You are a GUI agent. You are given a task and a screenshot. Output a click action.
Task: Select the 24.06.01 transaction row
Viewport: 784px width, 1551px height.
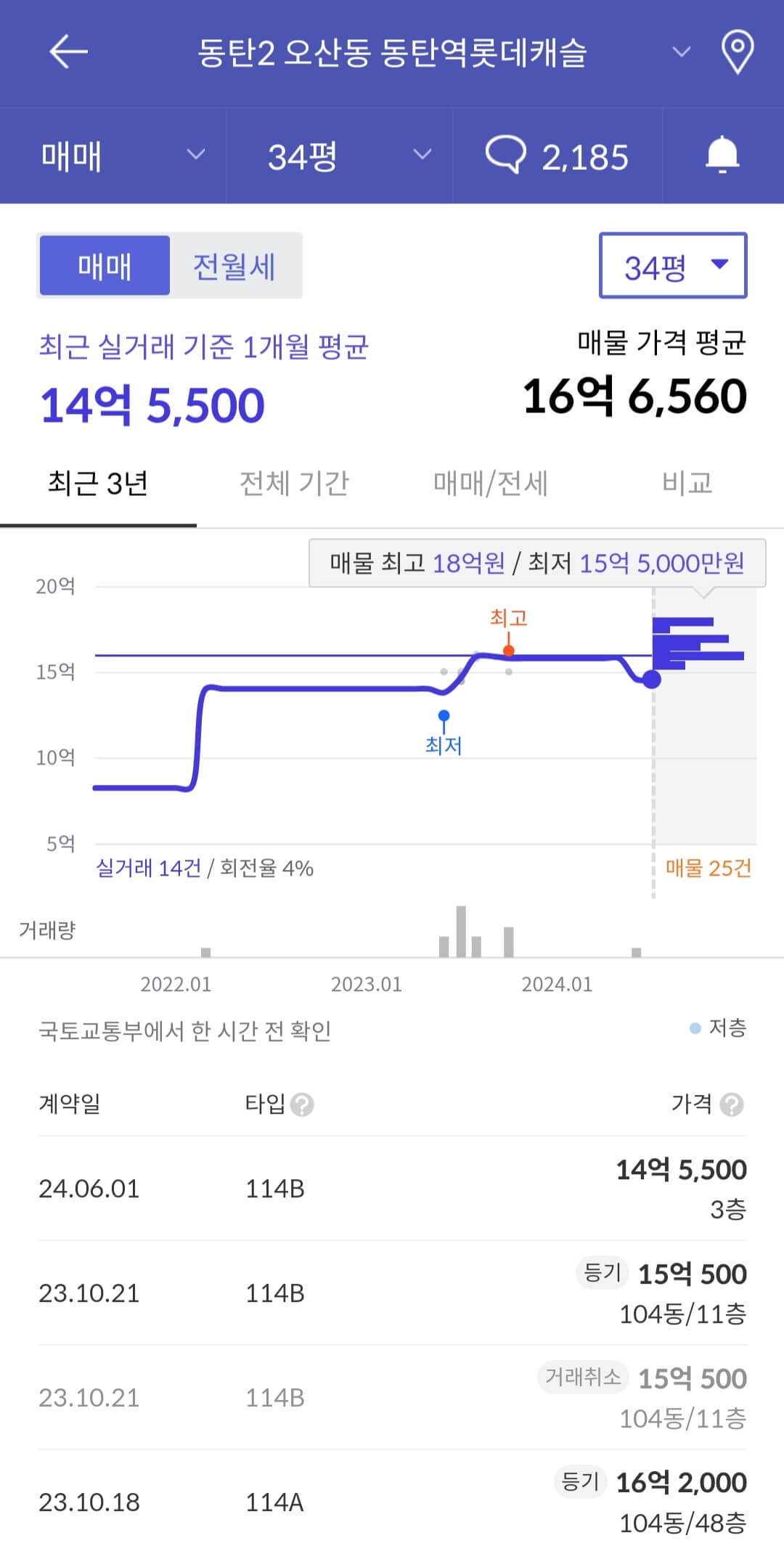point(392,1187)
